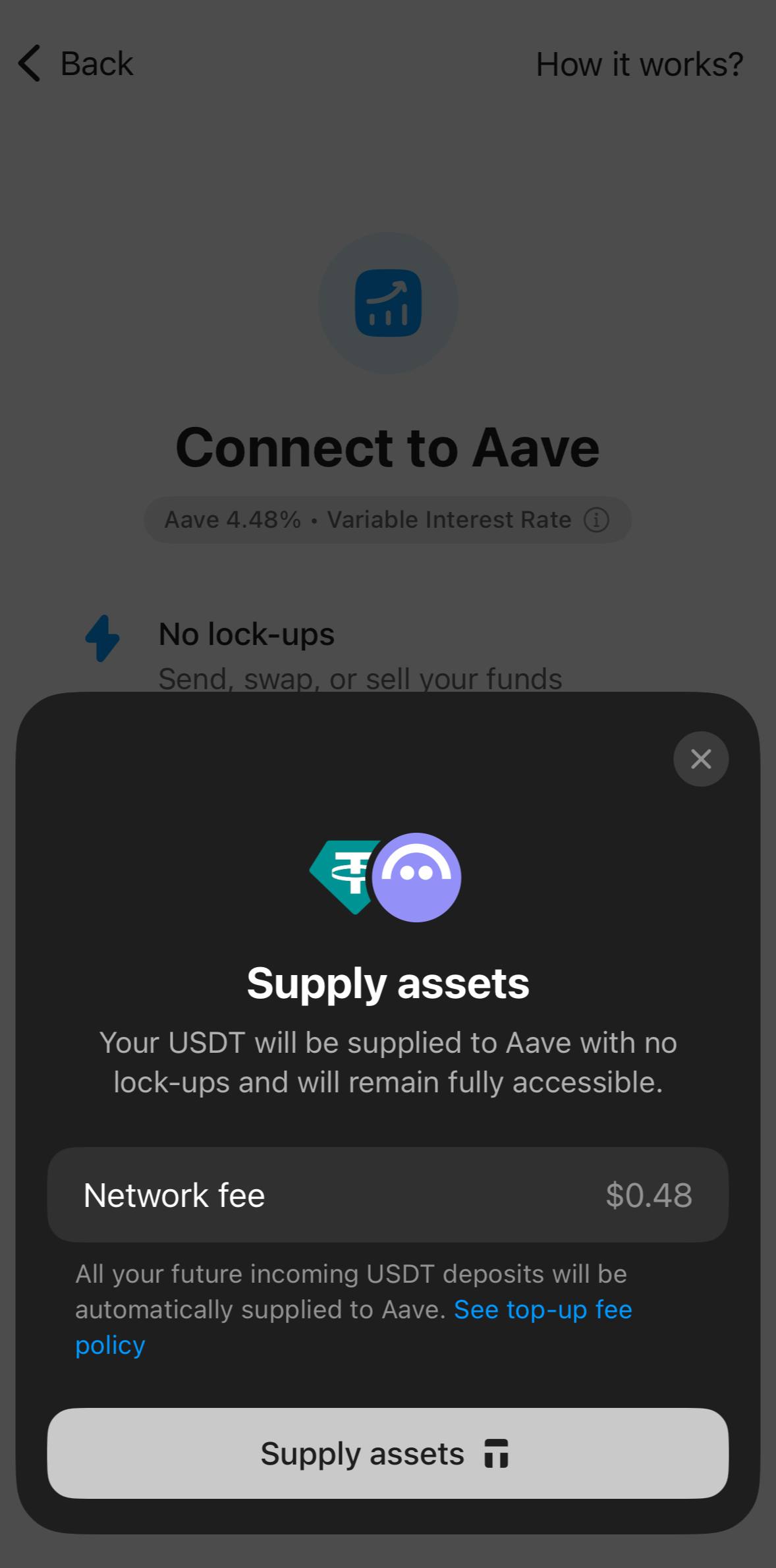Tap the lightning bolt No lock-ups icon
776x1568 pixels.
pyautogui.click(x=102, y=637)
